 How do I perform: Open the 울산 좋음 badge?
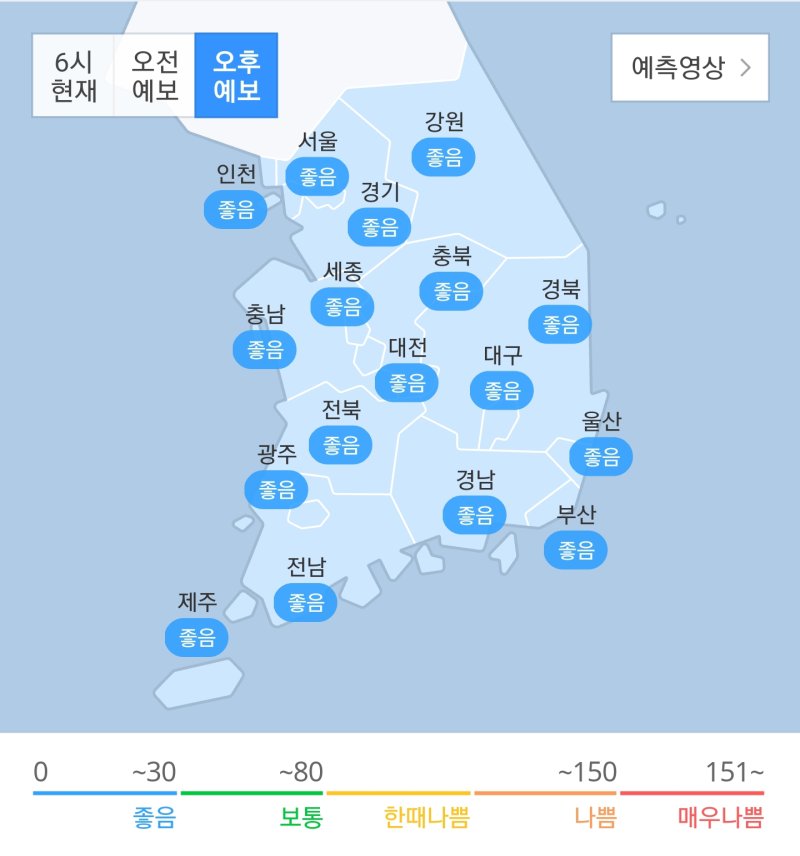(x=601, y=457)
